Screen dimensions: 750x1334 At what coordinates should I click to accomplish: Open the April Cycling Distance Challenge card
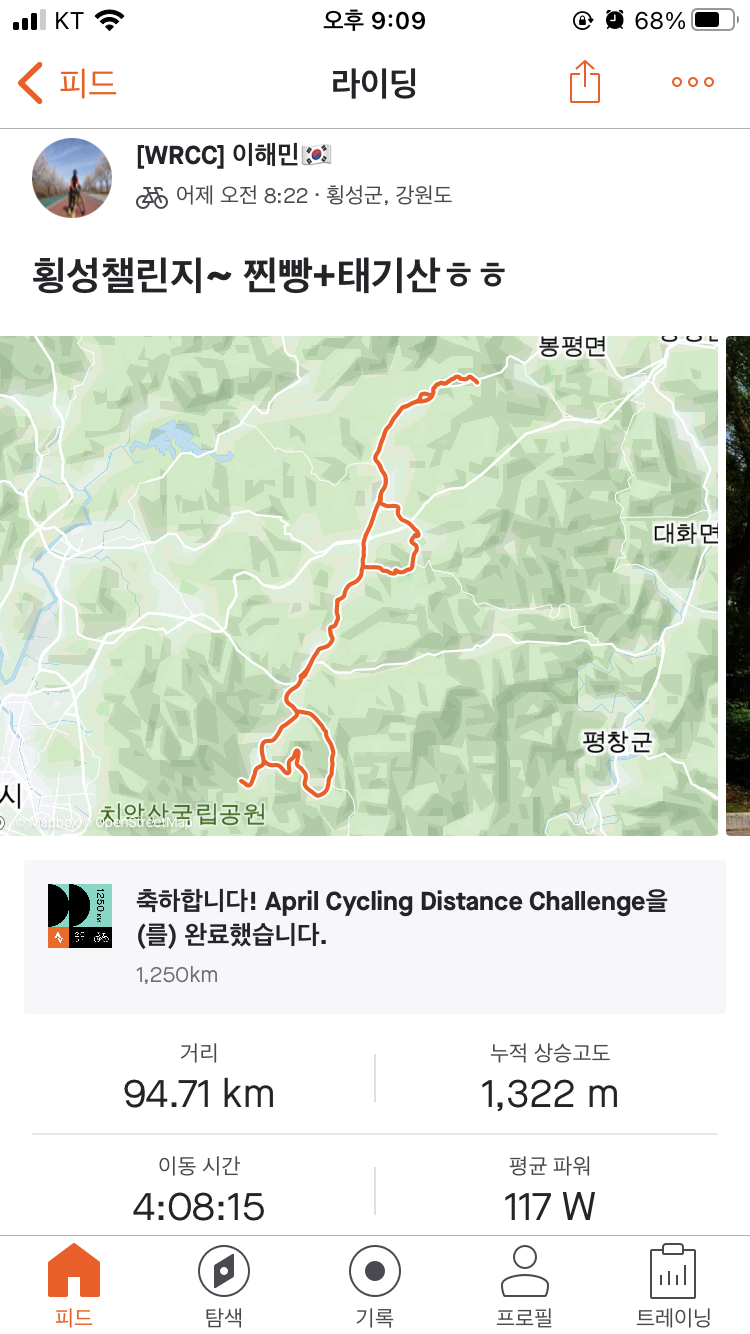tap(374, 936)
